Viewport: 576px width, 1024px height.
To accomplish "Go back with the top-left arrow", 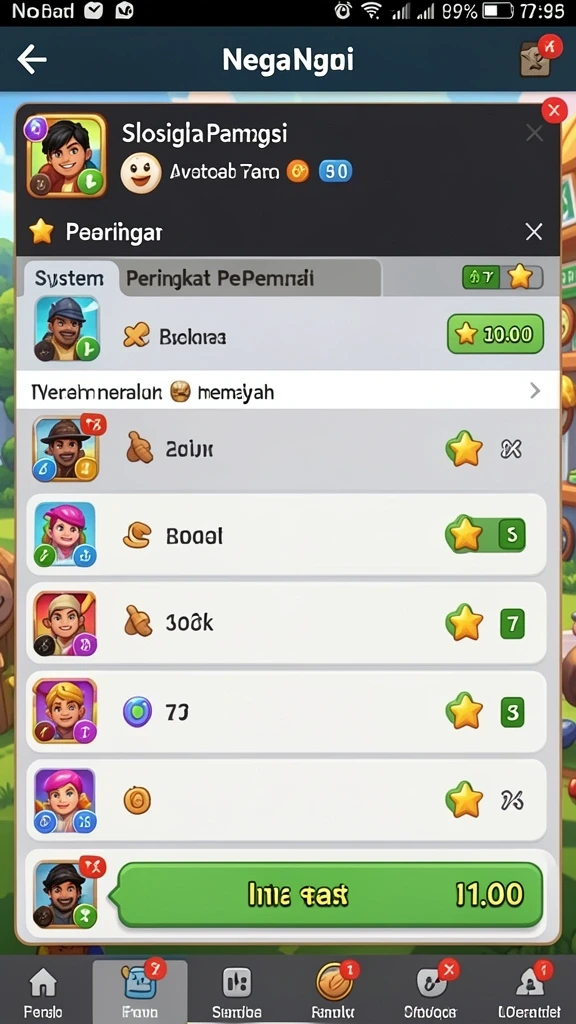I will [31, 60].
